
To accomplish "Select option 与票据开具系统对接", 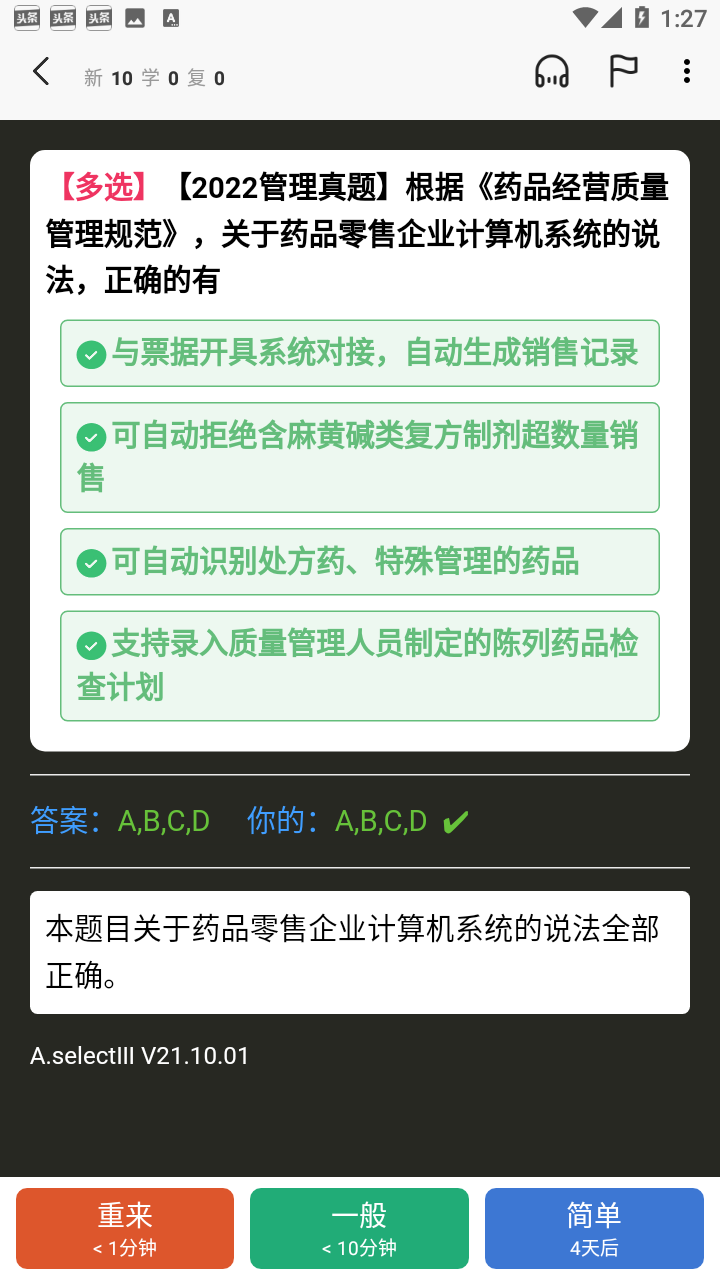I will [x=360, y=353].
